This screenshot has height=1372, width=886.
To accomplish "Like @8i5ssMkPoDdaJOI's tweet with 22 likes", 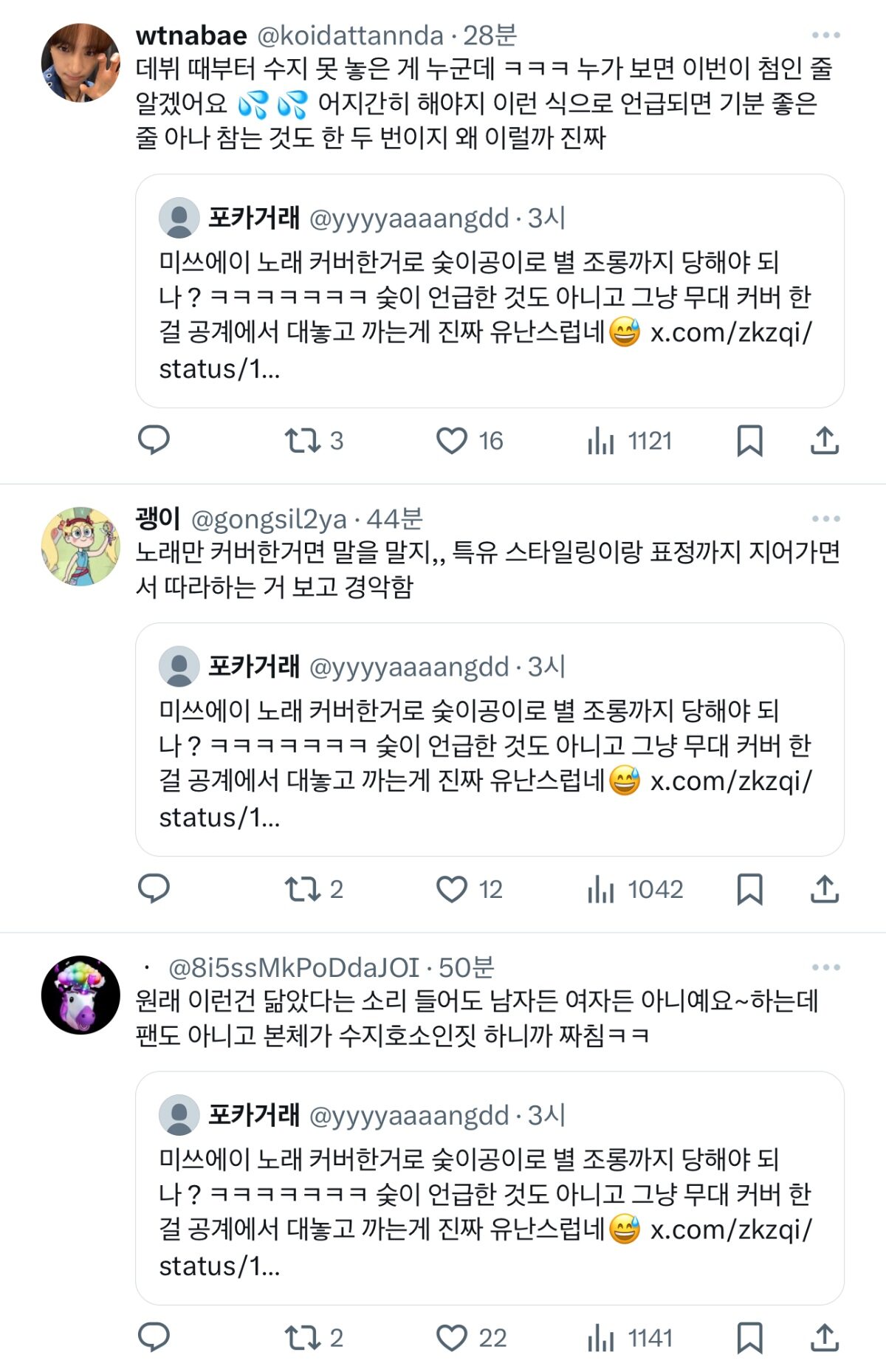I will tap(452, 1337).
